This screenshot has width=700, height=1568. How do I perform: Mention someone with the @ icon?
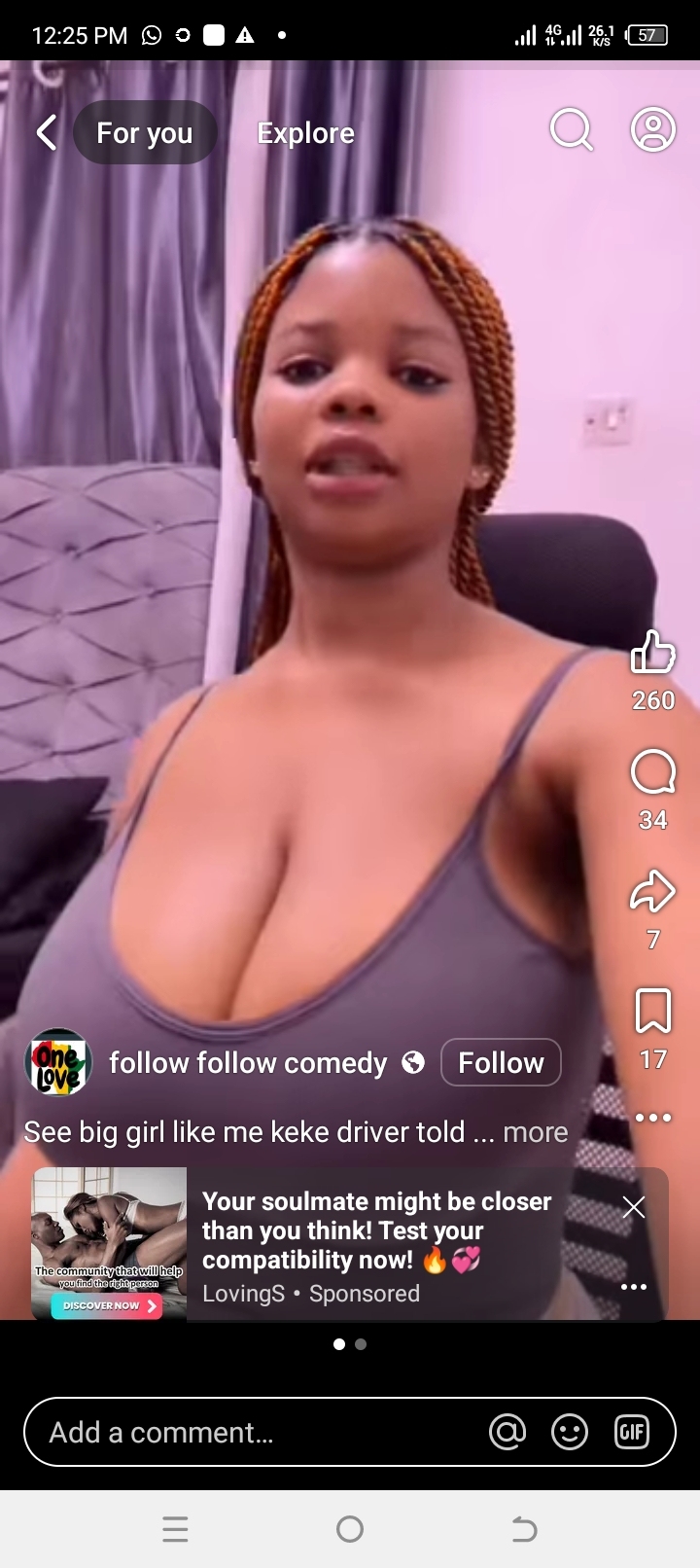[x=507, y=1432]
